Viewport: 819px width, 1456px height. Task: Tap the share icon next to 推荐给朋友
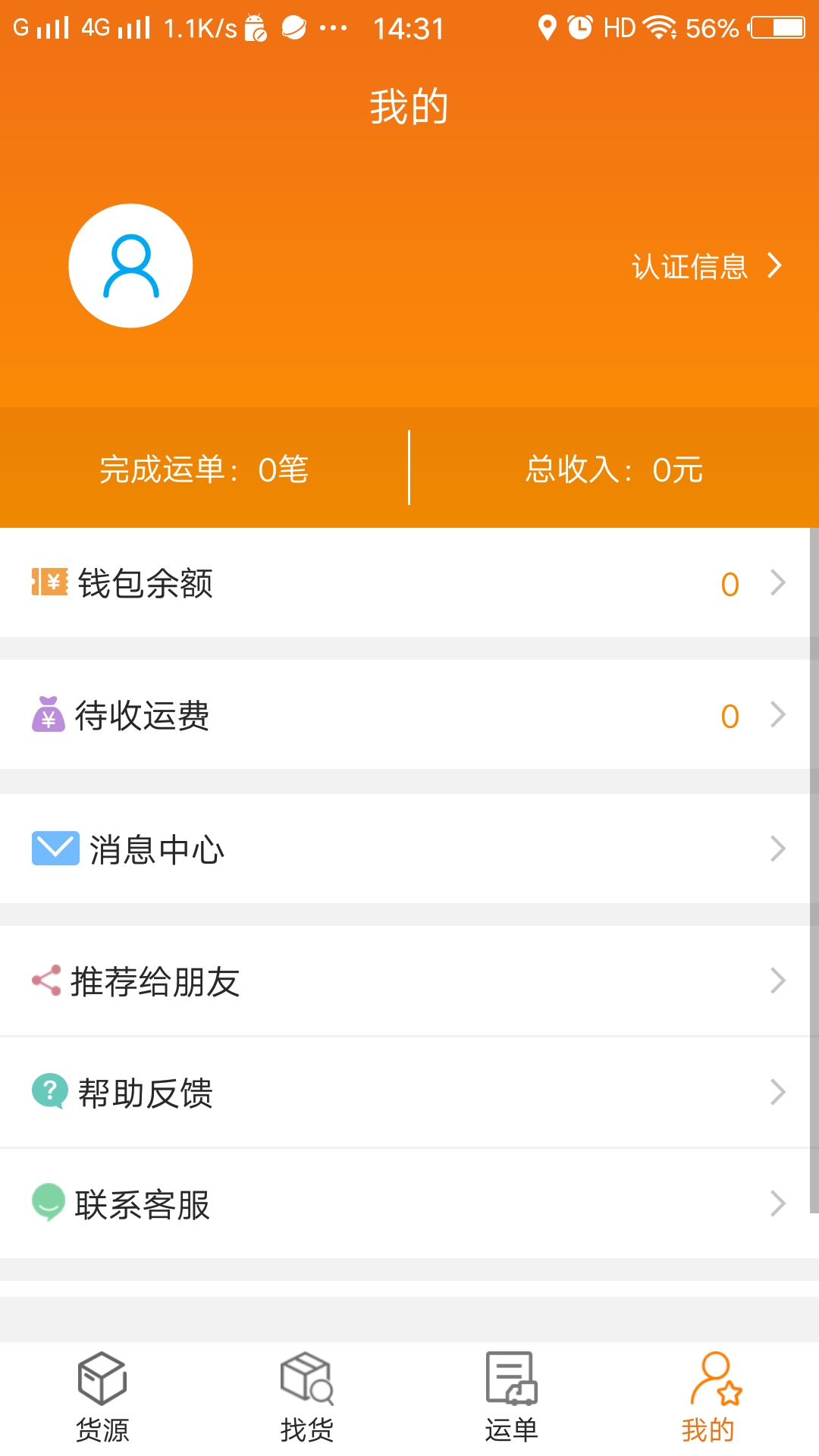[47, 980]
